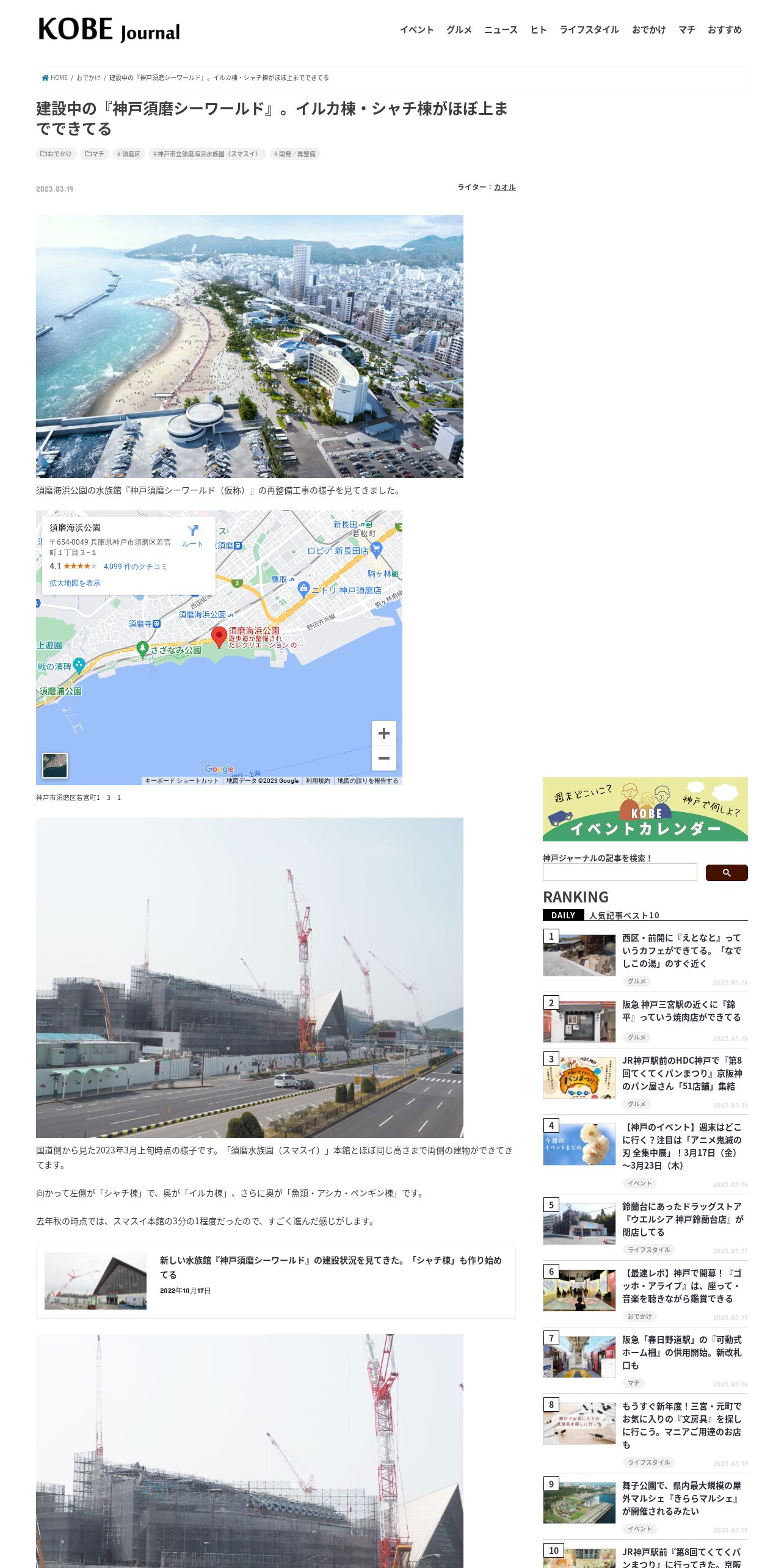Zoom in on the map
The image size is (784, 1568).
383,733
